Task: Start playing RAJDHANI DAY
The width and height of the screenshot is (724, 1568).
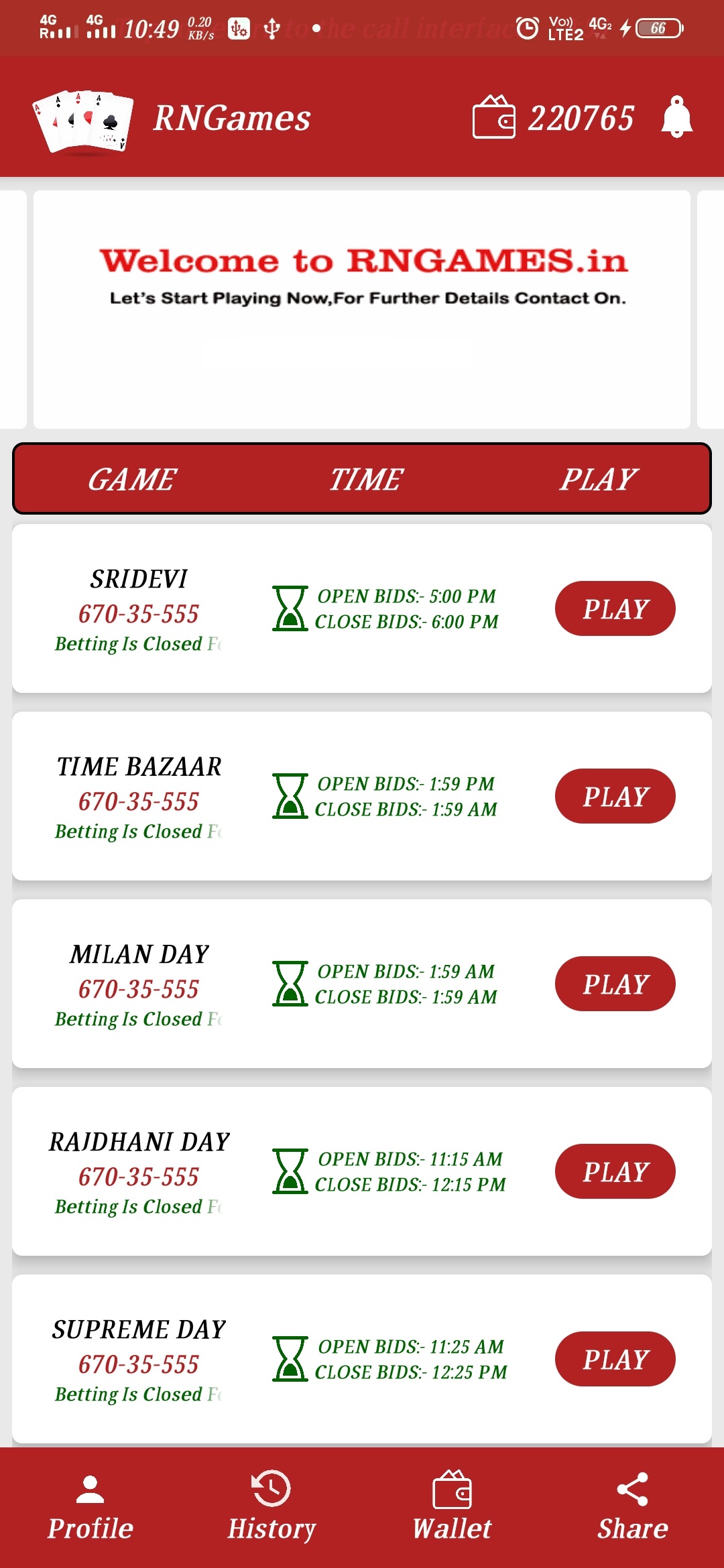Action: coord(615,1171)
